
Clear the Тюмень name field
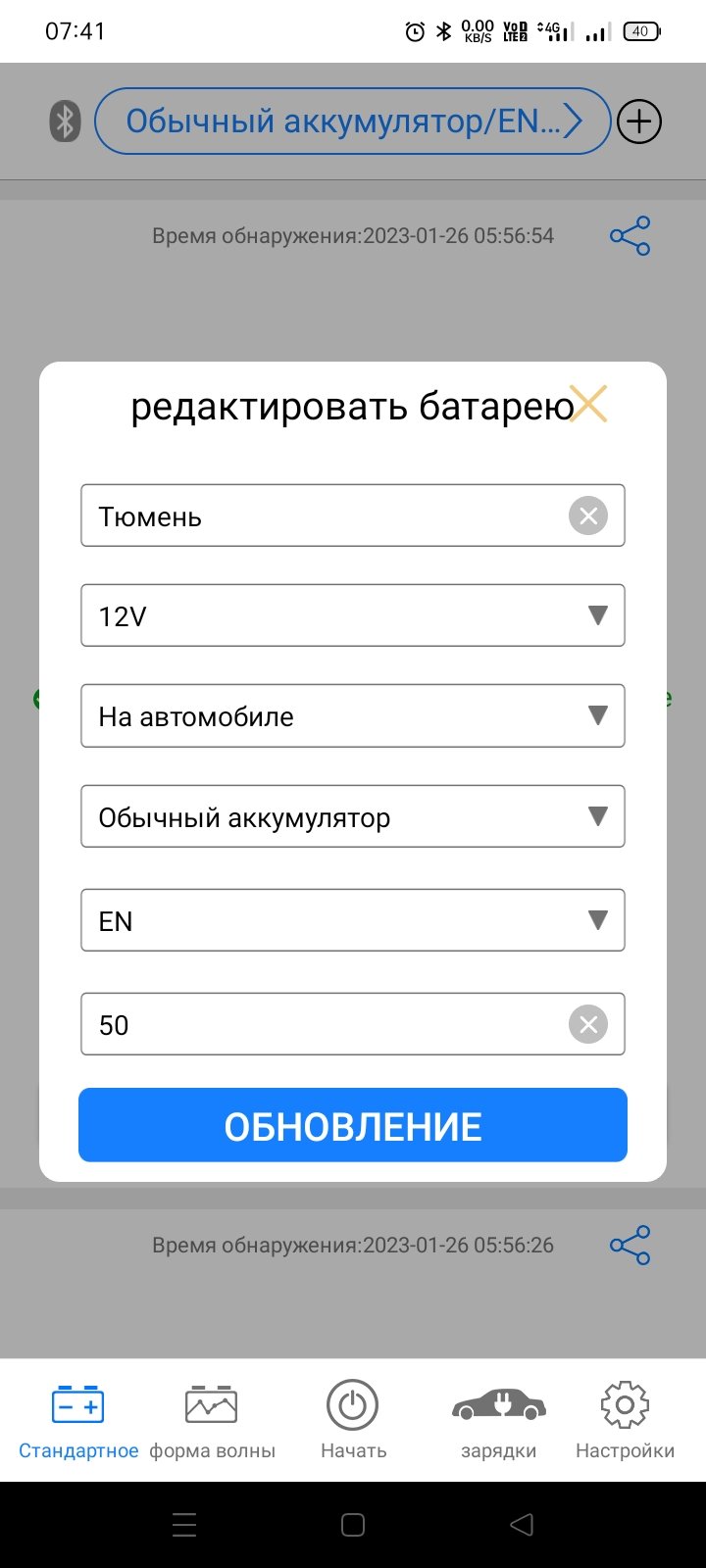(588, 515)
